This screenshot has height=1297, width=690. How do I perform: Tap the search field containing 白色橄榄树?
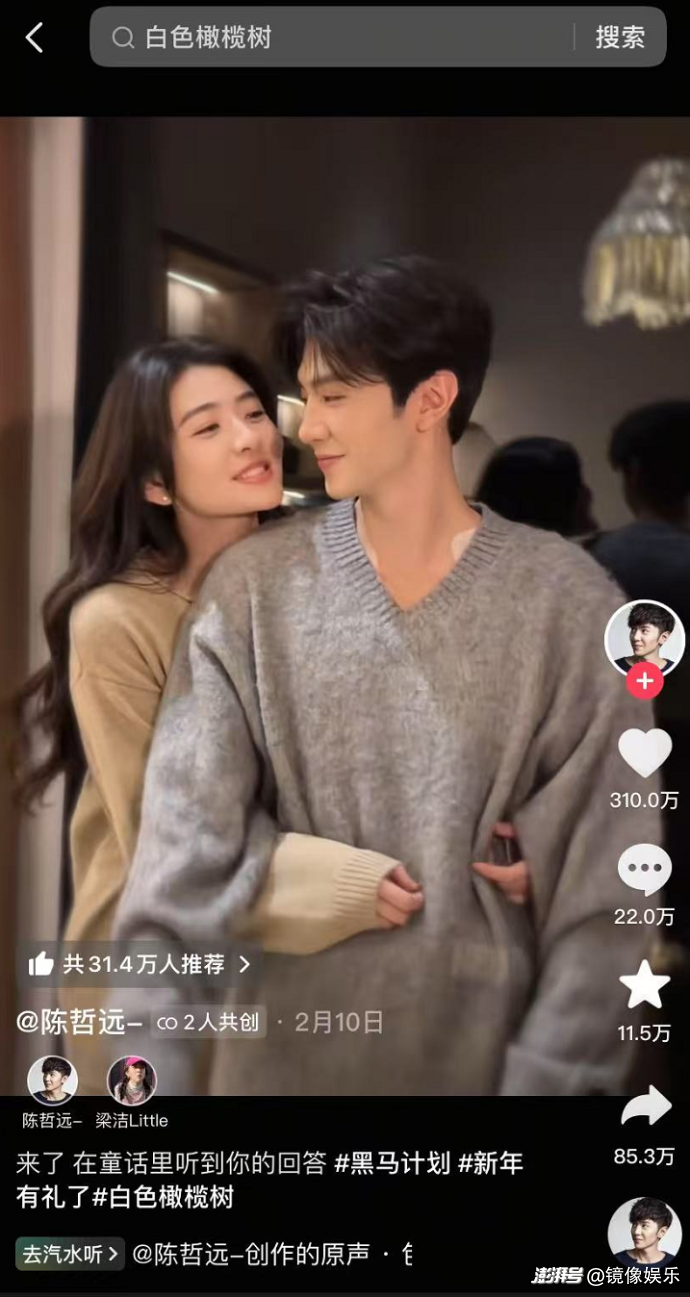coord(340,38)
